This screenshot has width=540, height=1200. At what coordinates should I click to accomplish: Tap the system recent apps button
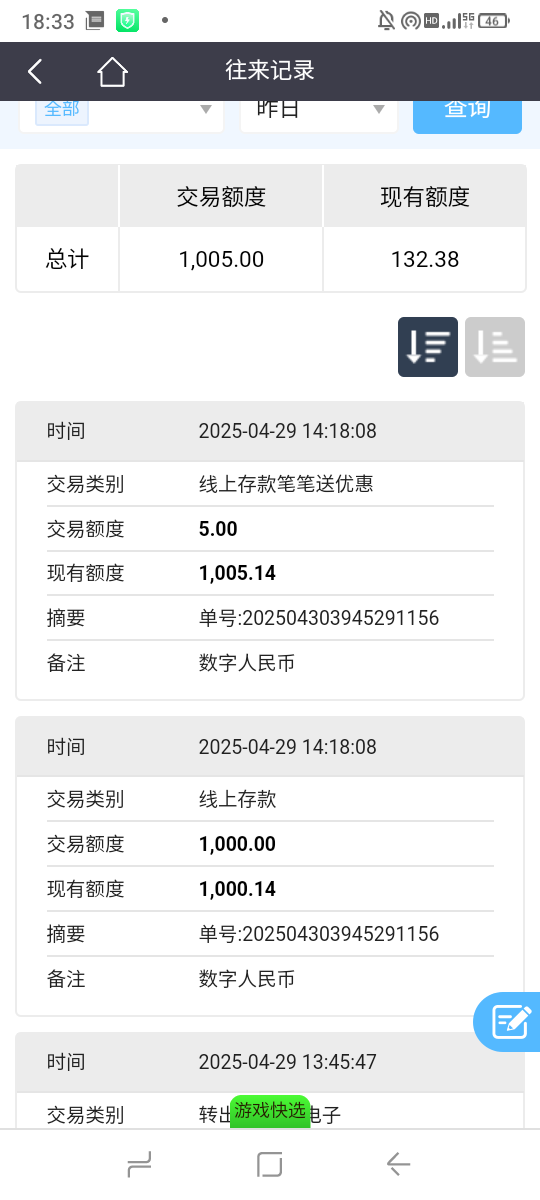coord(139,1164)
